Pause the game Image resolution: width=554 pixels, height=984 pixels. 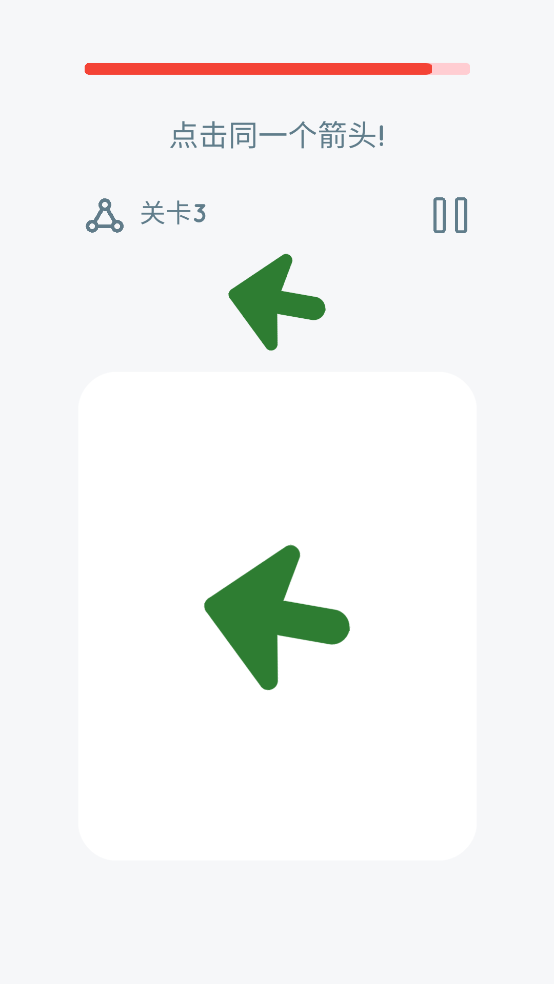pos(450,215)
